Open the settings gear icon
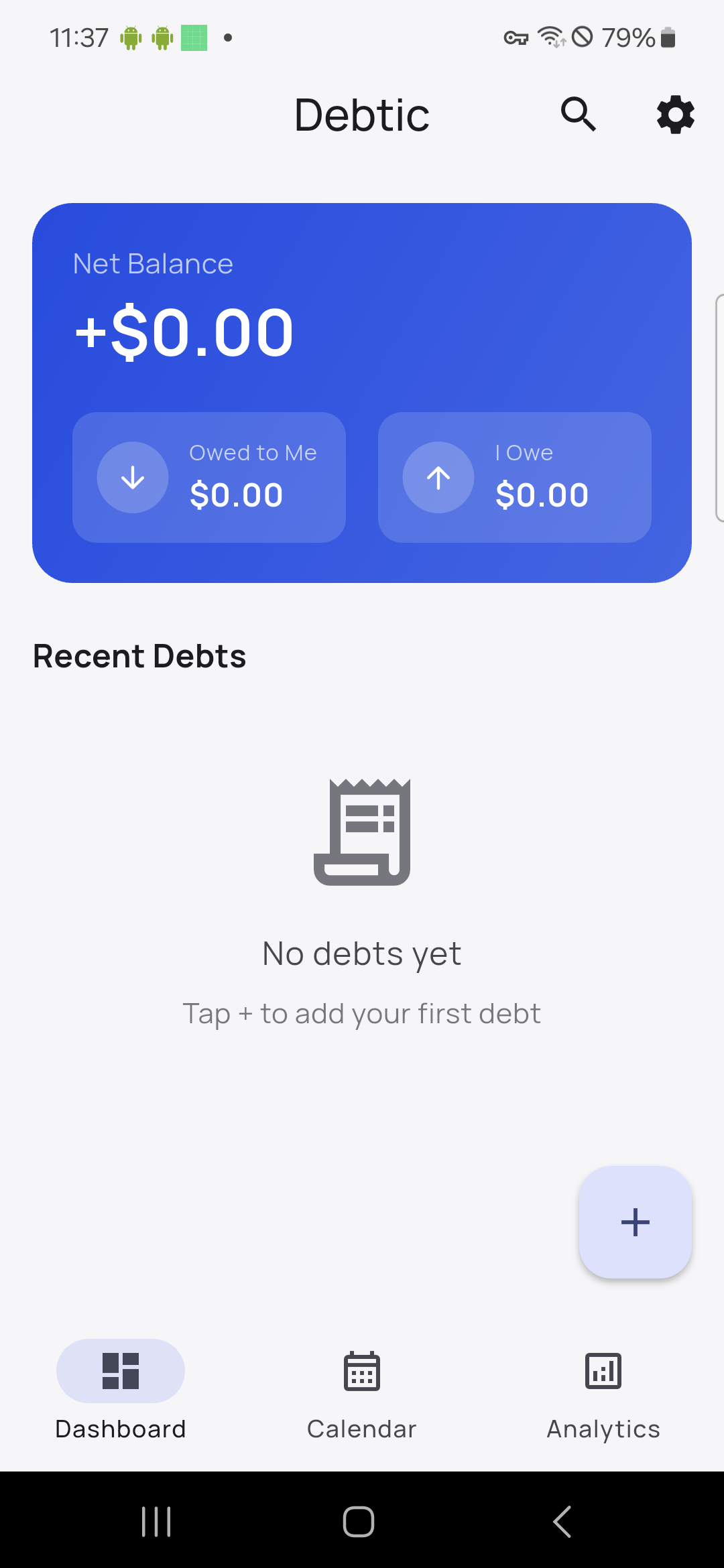 click(x=675, y=115)
